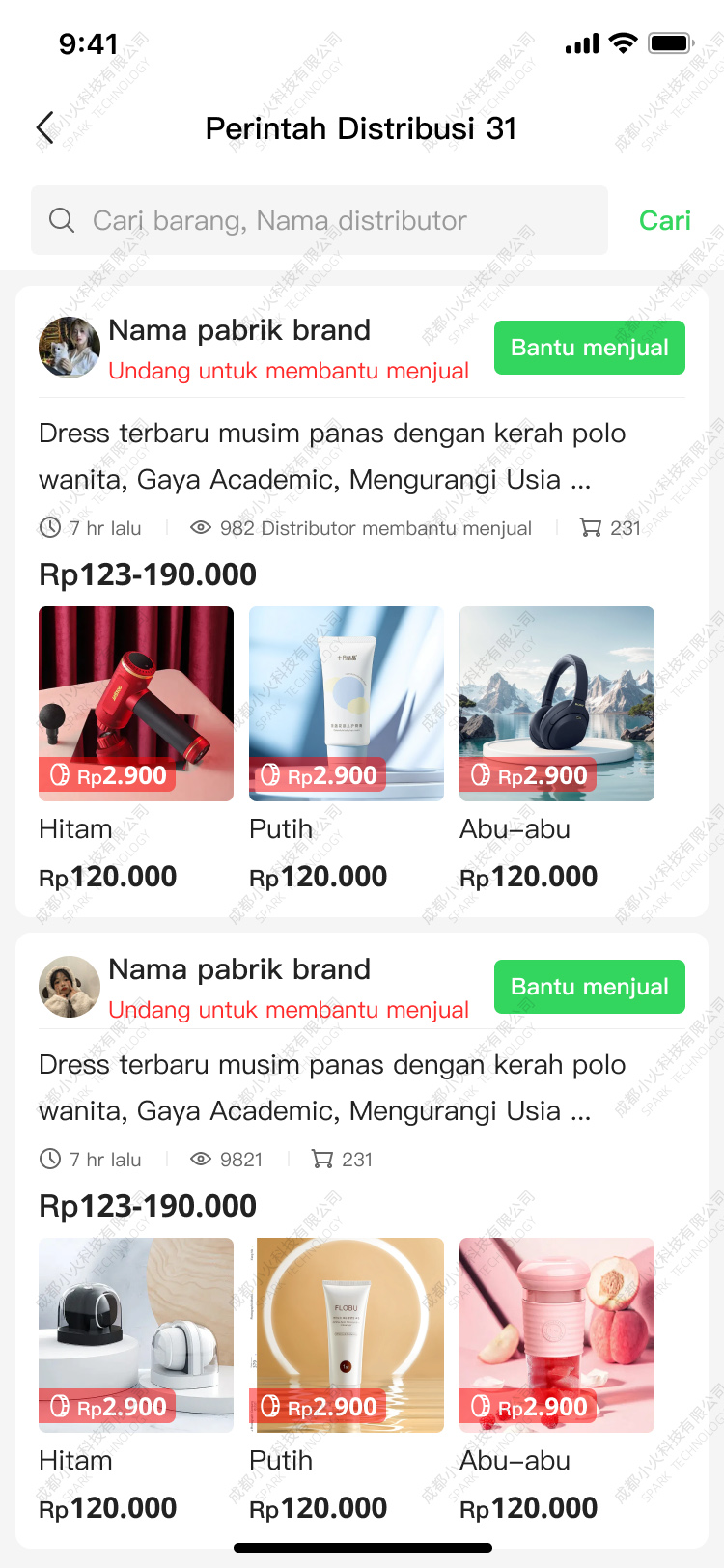Open the headphones product tile

click(557, 703)
